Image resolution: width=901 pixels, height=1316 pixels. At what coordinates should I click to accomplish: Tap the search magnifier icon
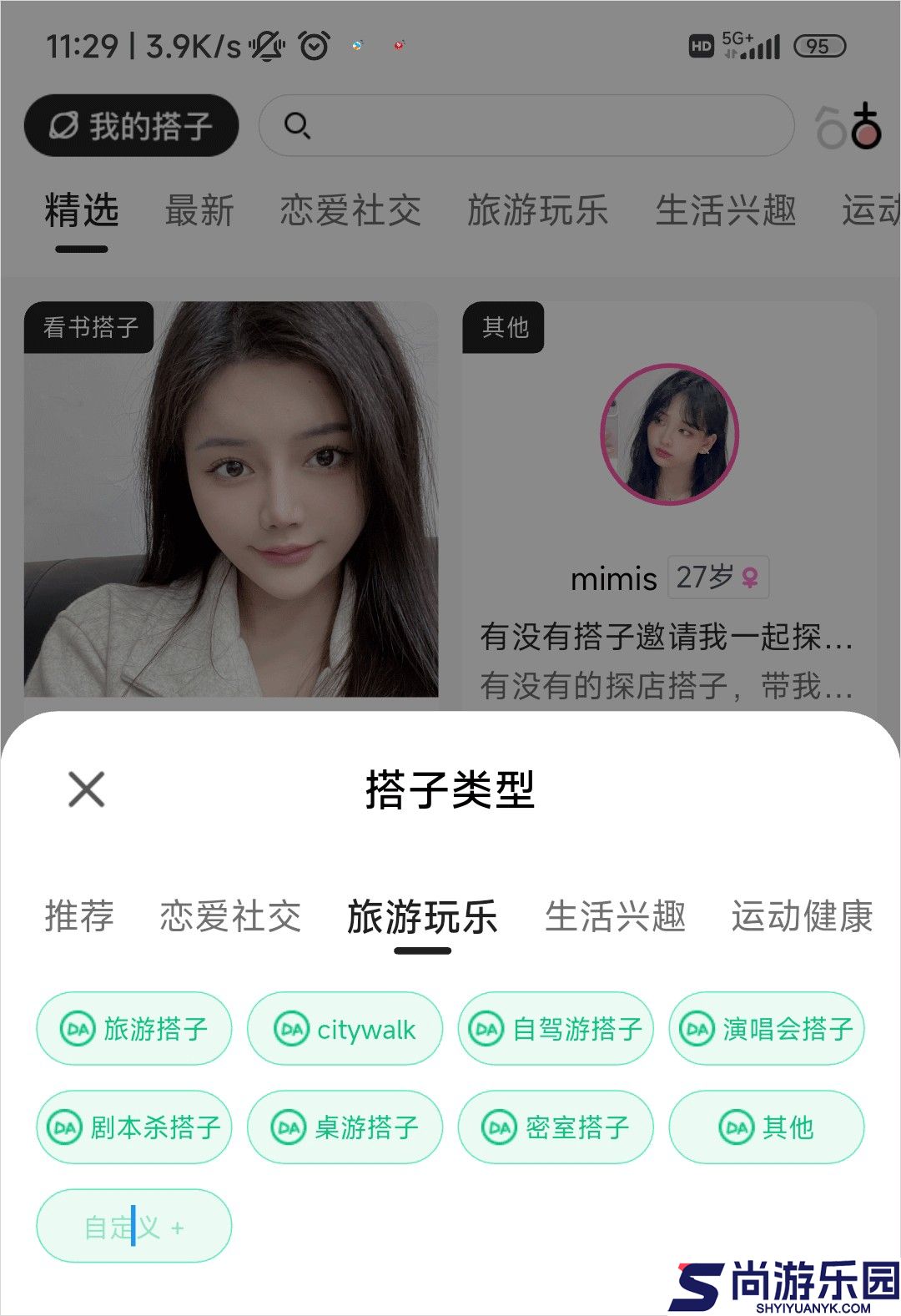296,126
